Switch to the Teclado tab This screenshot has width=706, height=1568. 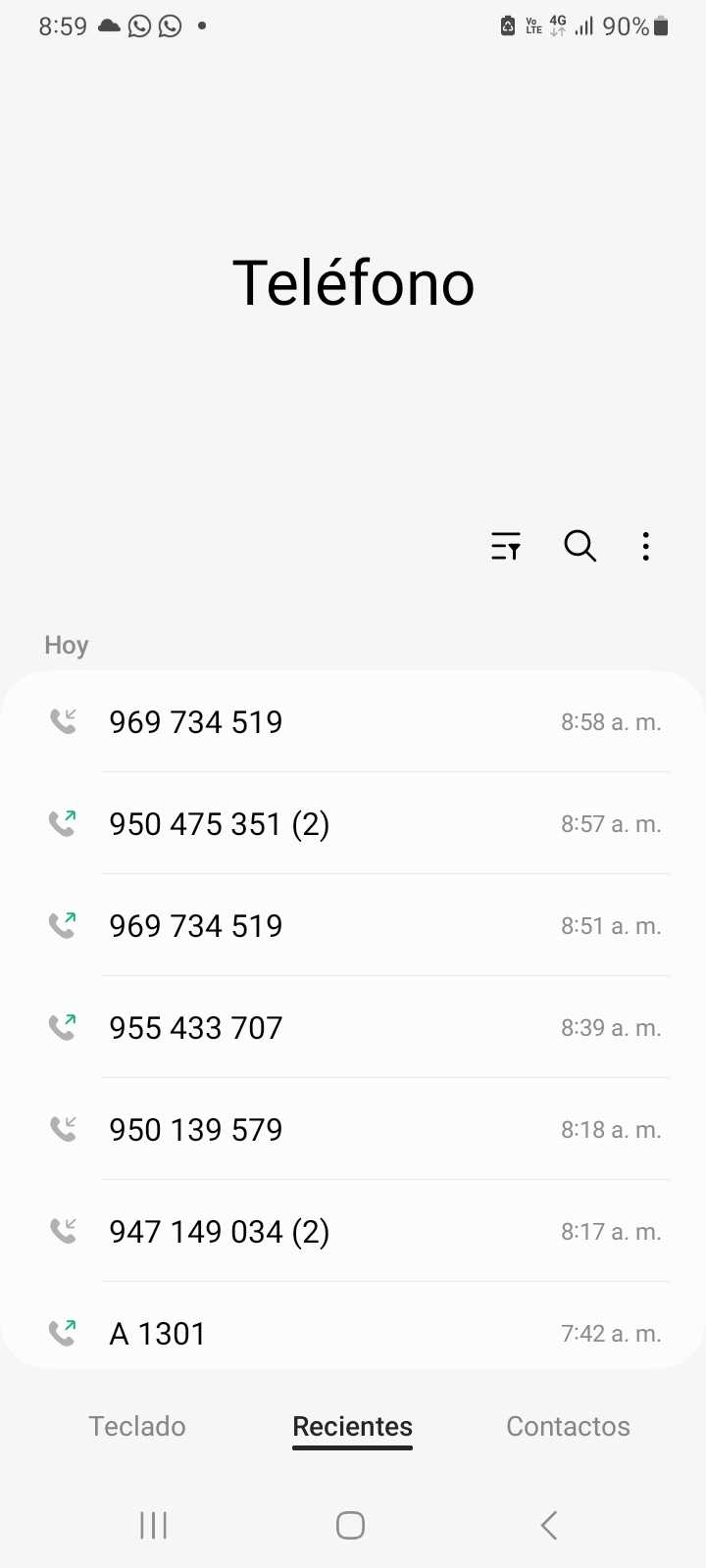click(137, 1426)
